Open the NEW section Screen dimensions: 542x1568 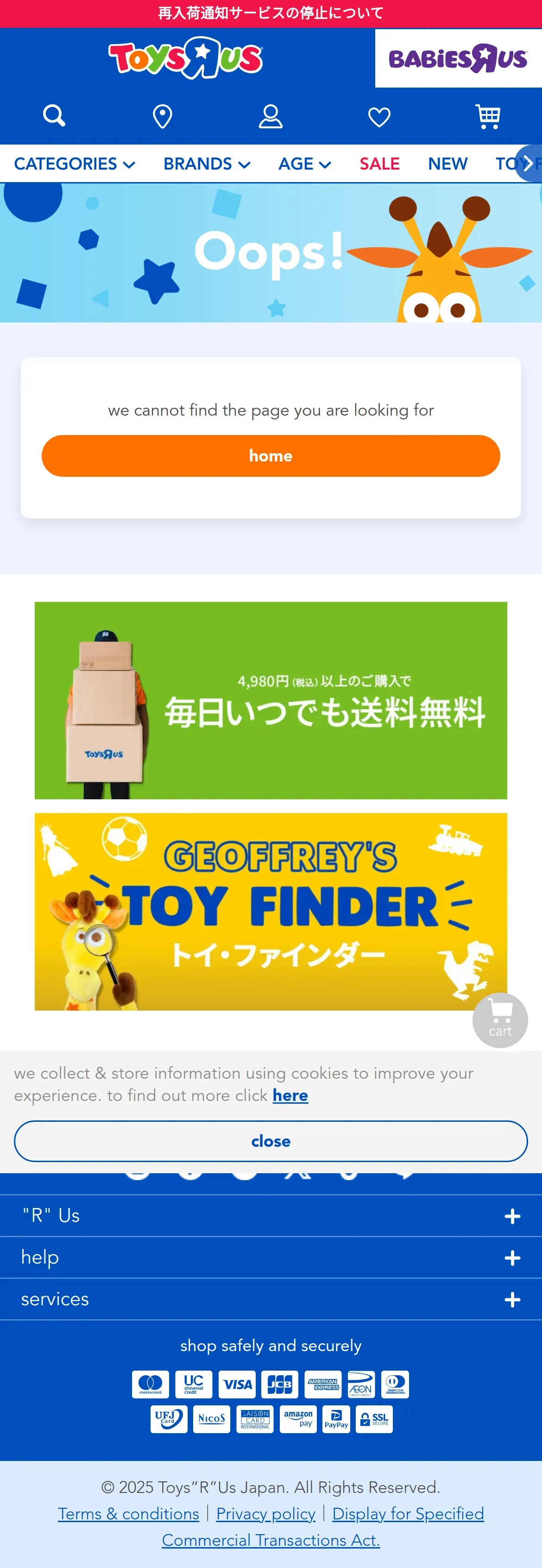pyautogui.click(x=447, y=164)
